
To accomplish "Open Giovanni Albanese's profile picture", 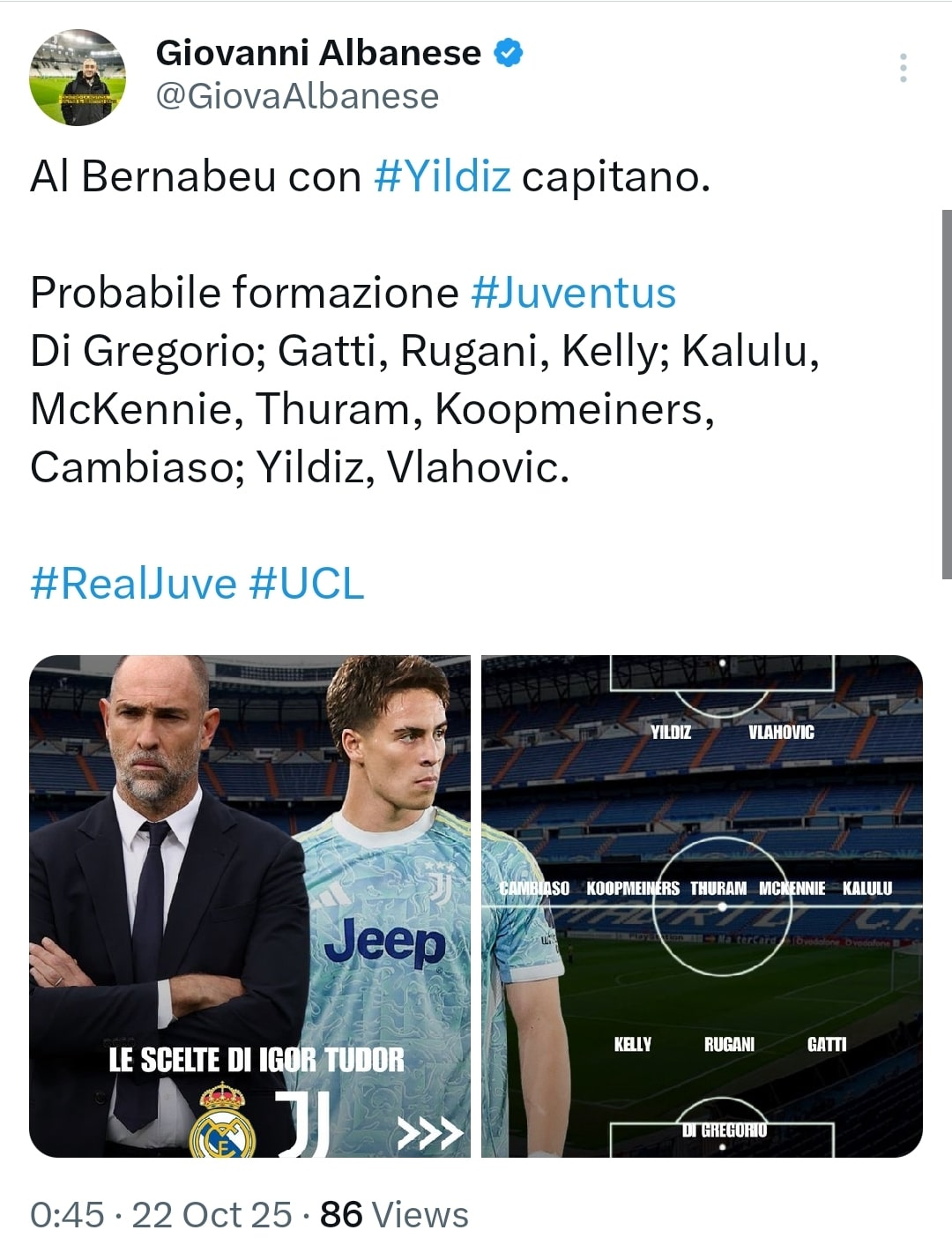I will (x=78, y=78).
